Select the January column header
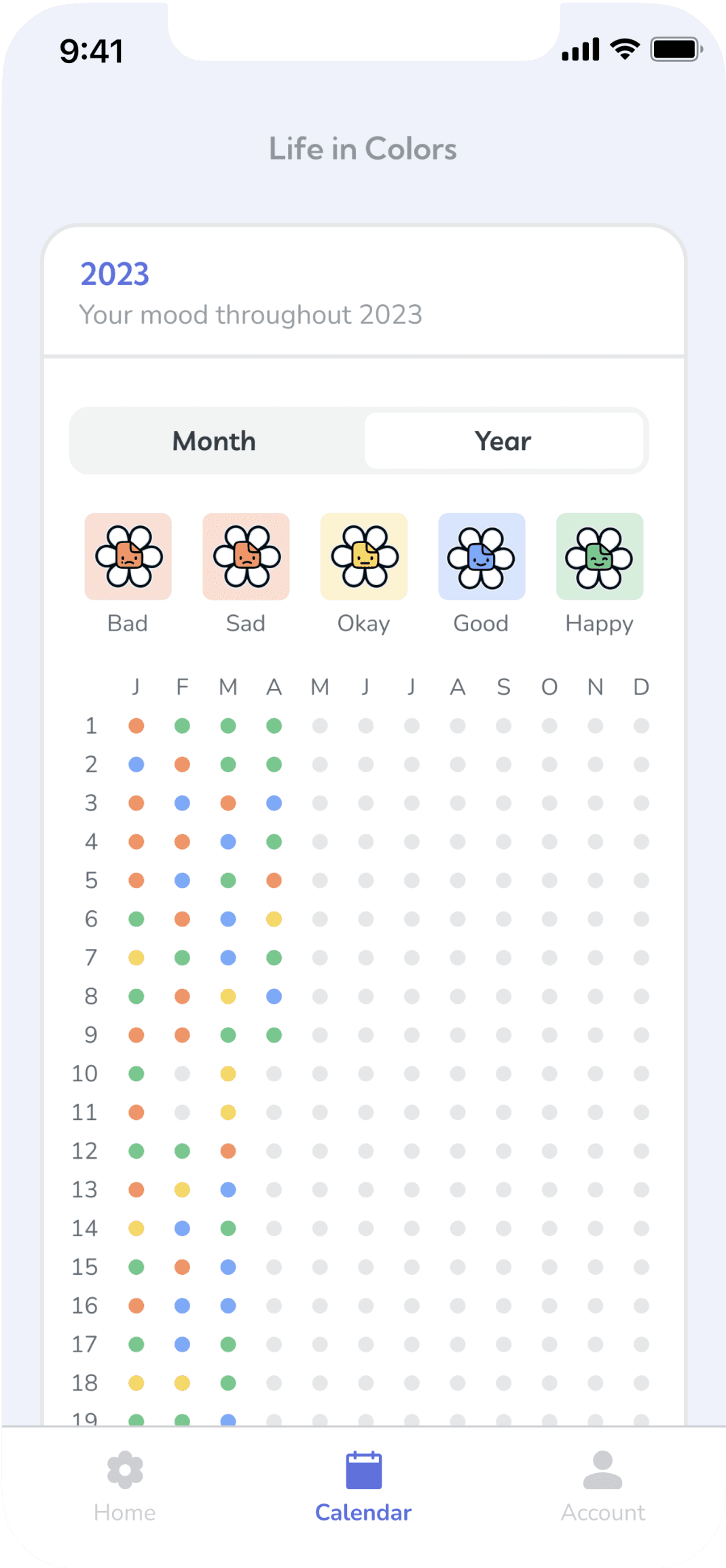726x1568 pixels. (137, 687)
